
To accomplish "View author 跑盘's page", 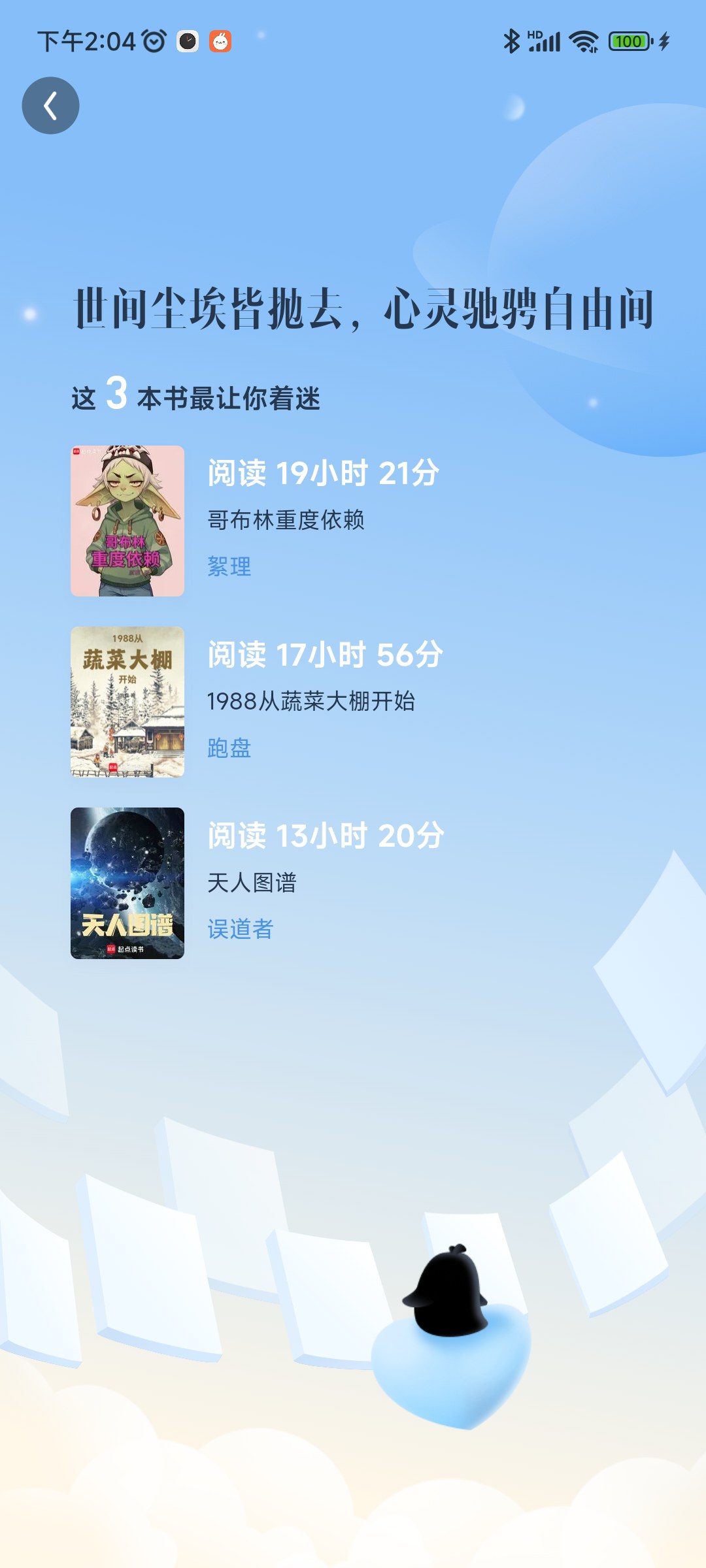I will pyautogui.click(x=229, y=748).
